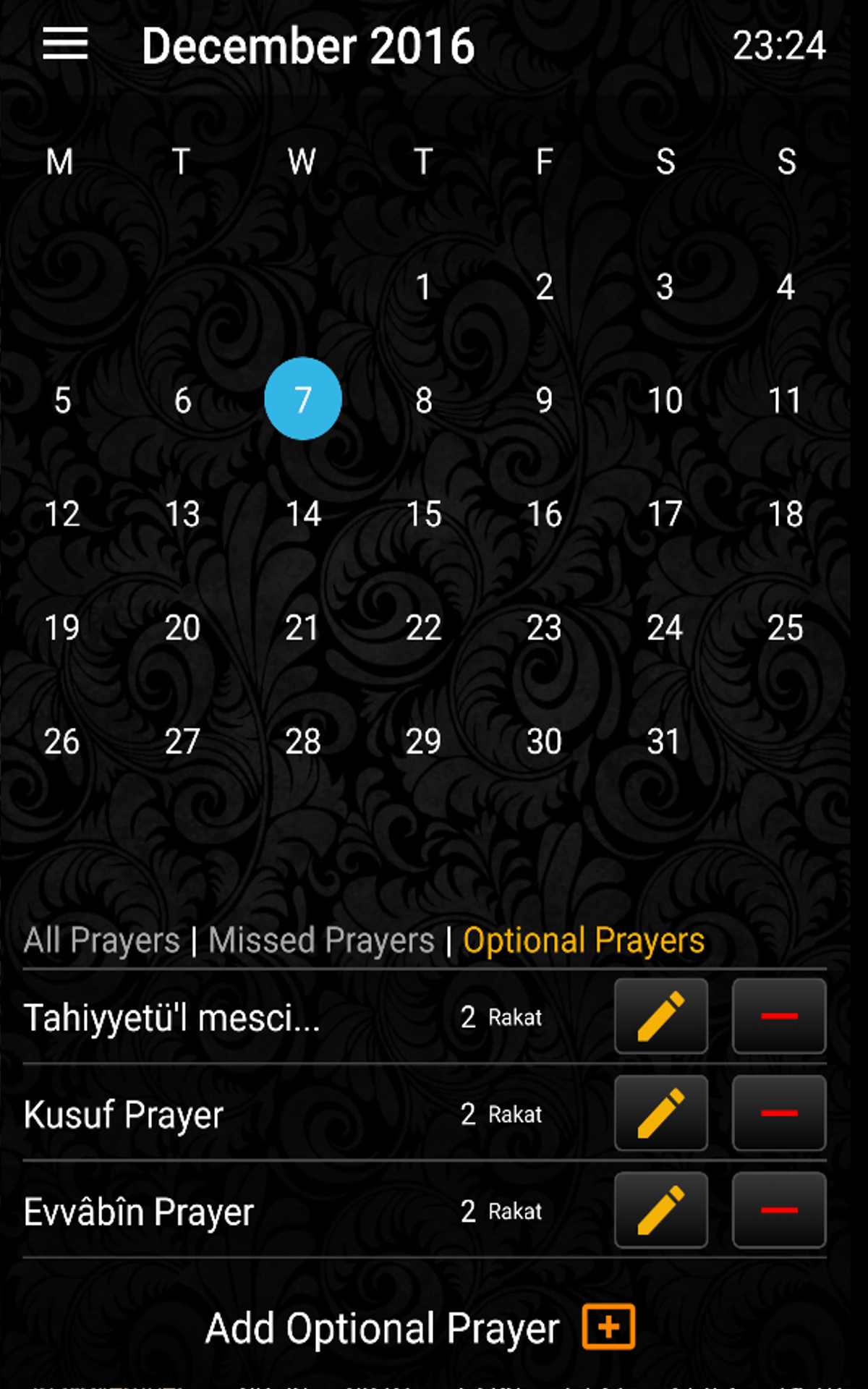Edit the Evvâbîn Prayer entry
Screen dimensions: 868x1389
click(x=660, y=1210)
